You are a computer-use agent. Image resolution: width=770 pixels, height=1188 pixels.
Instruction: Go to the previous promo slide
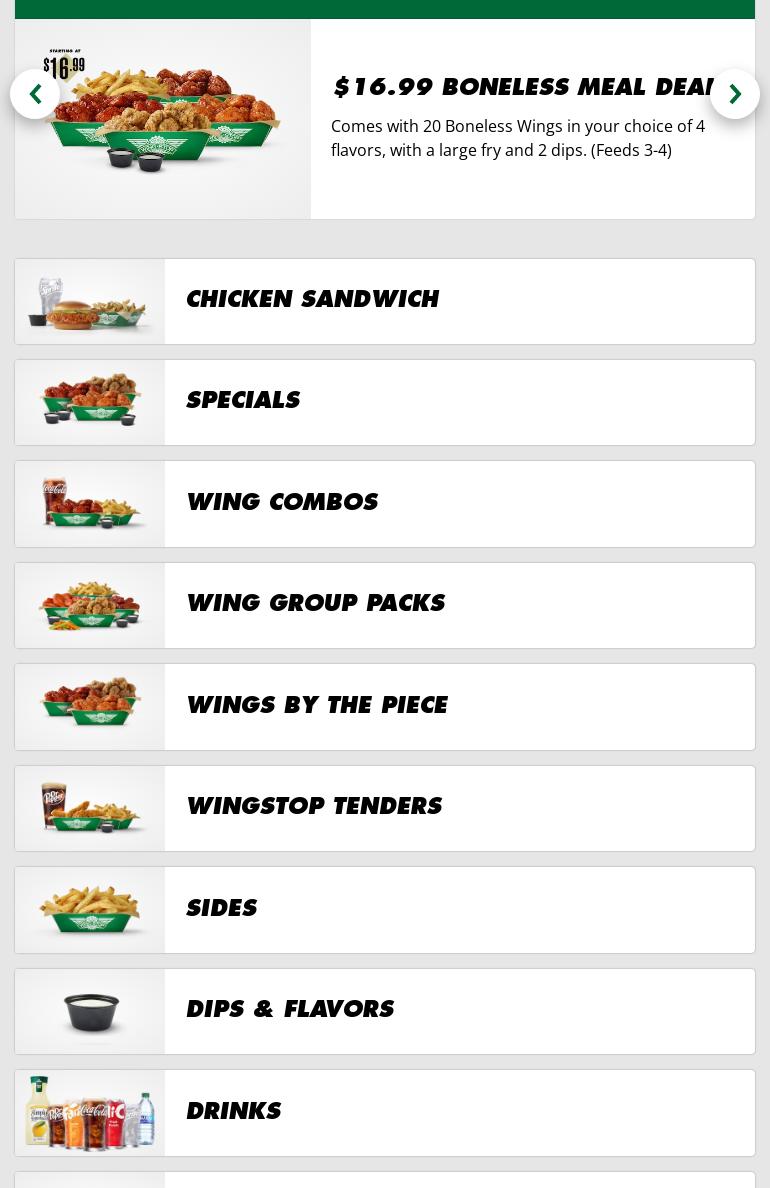pos(35,94)
